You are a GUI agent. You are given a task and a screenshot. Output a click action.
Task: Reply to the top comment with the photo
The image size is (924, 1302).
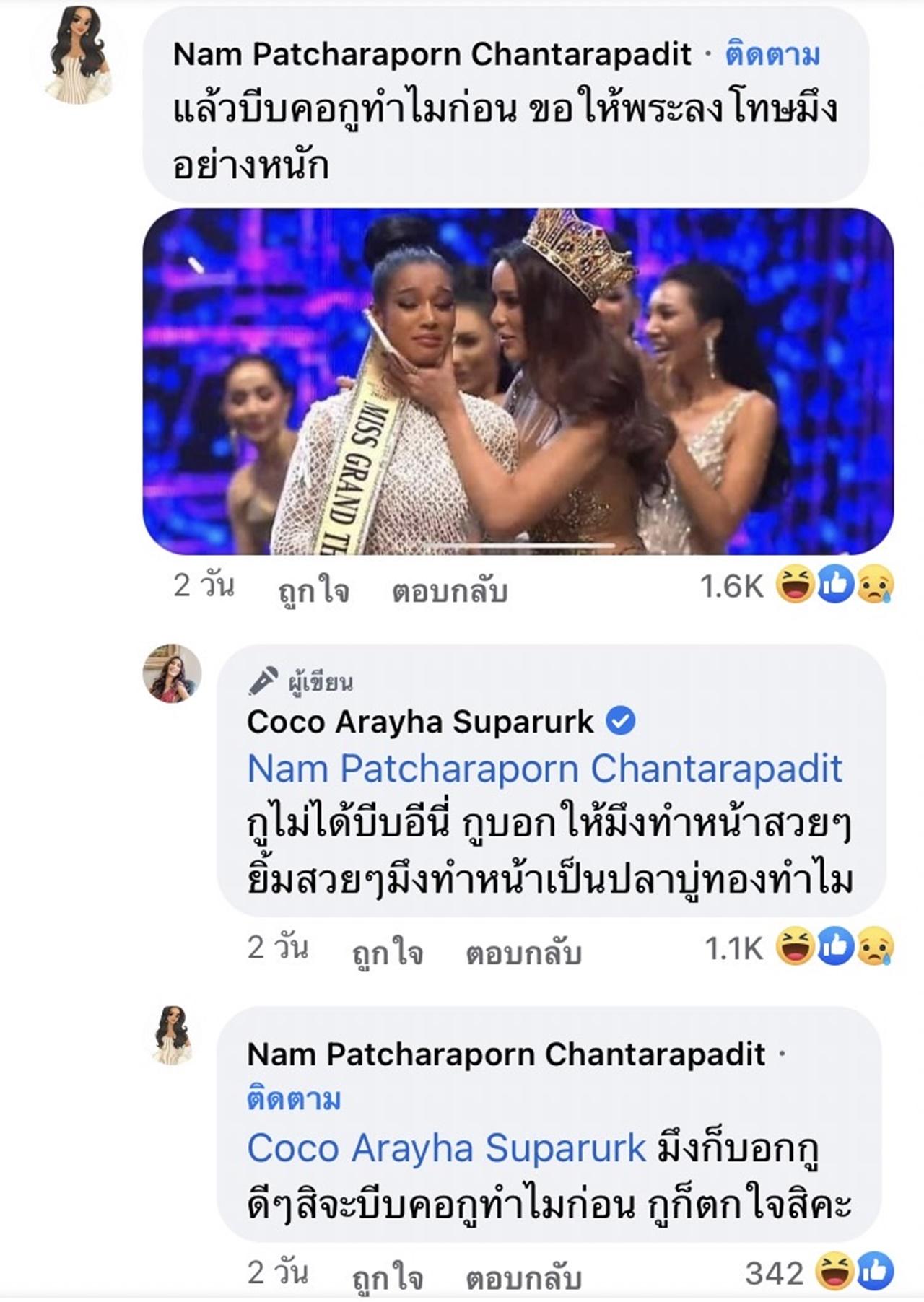point(449,591)
